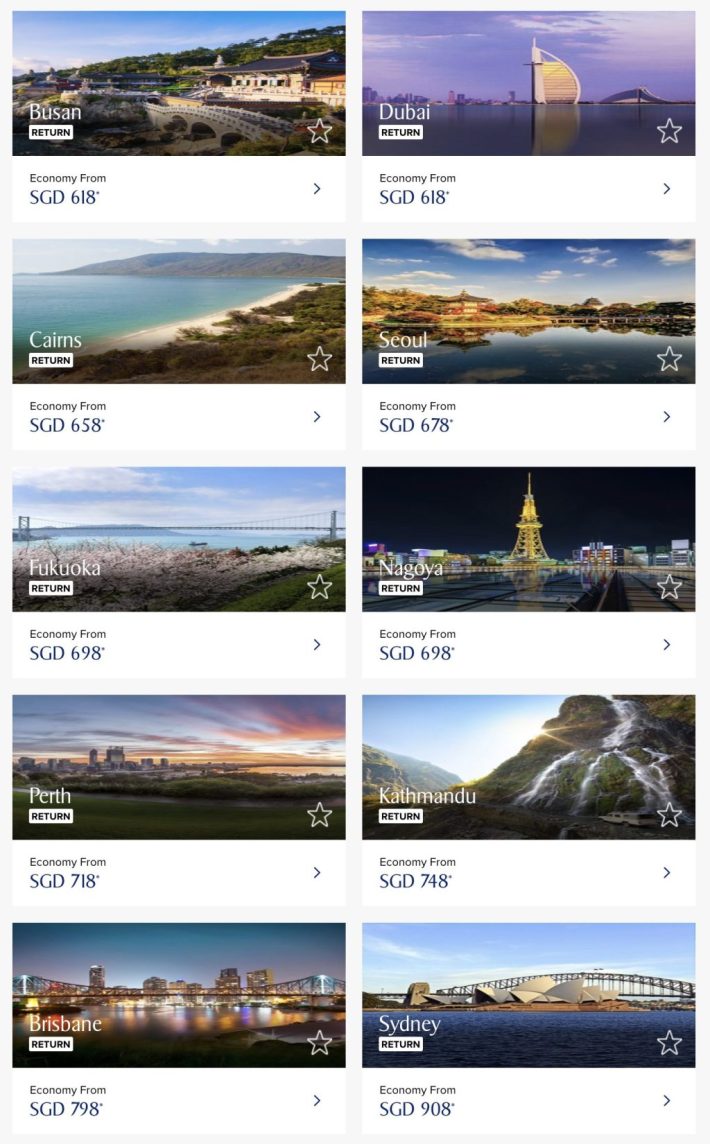The width and height of the screenshot is (710, 1144).
Task: Select the Nagoya SGD 698 fare arrow
Action: click(667, 644)
